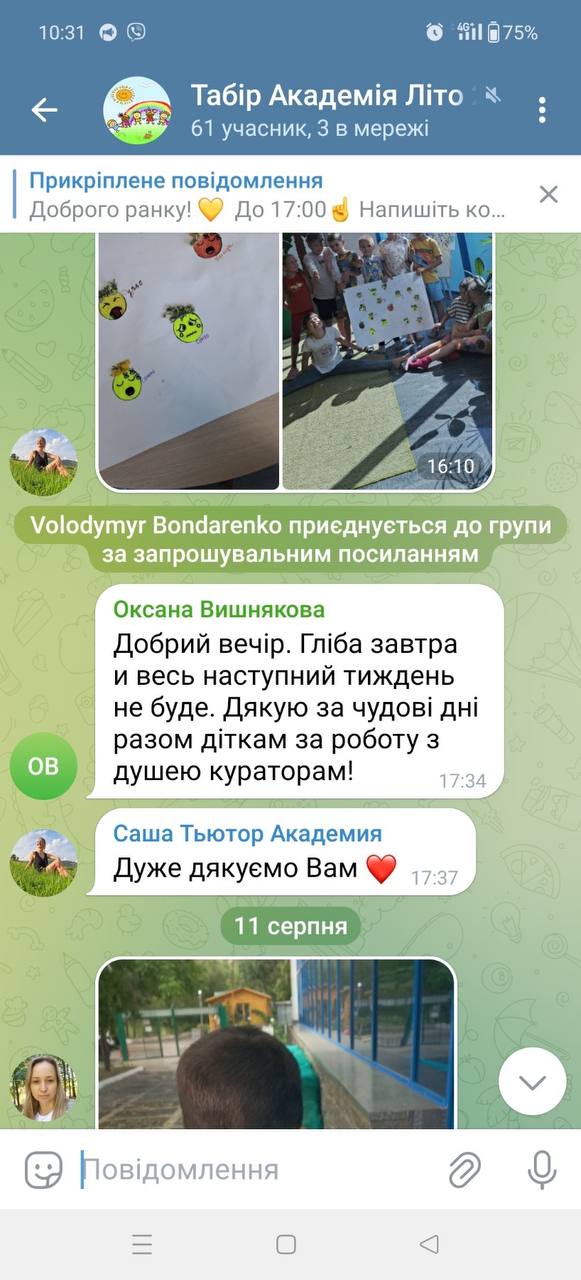Viewport: 581px width, 1280px height.
Task: Focus the Повідомлення message field
Action: coord(255,1169)
